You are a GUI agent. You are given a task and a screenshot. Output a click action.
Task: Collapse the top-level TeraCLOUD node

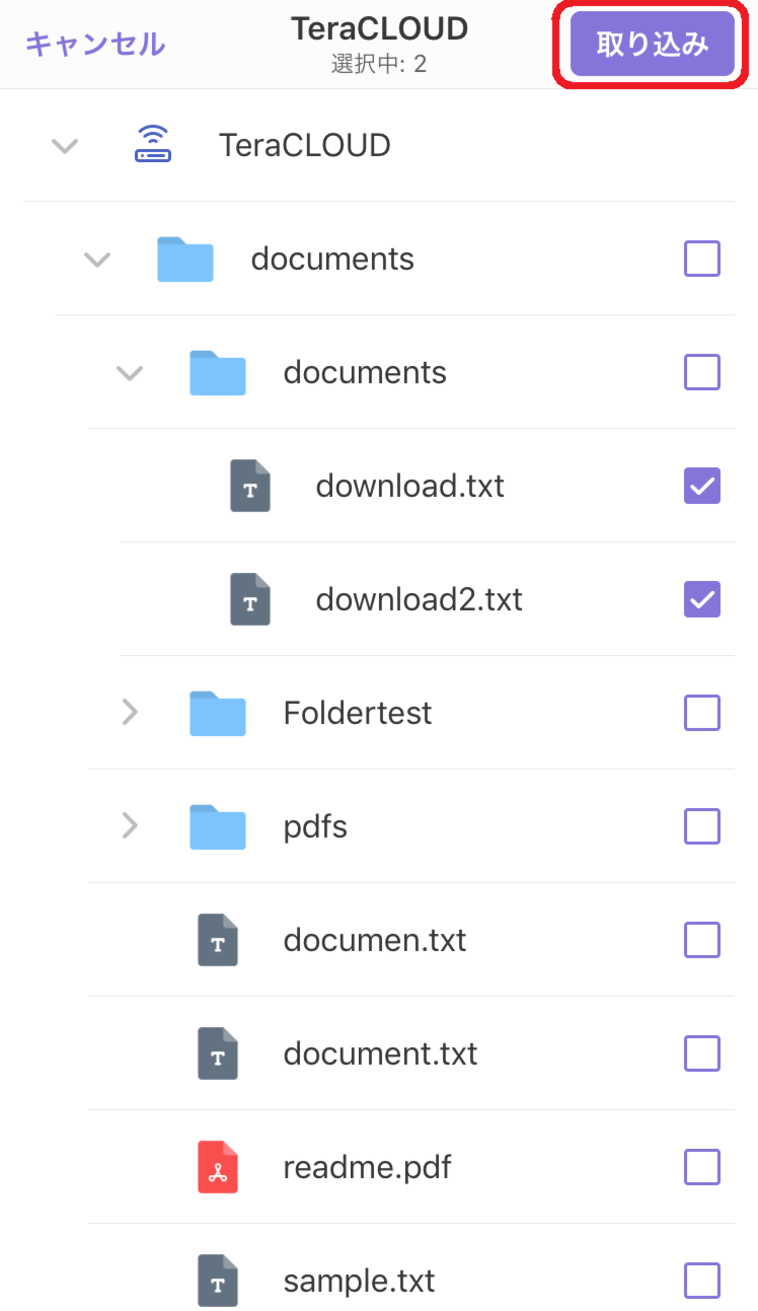(64, 144)
